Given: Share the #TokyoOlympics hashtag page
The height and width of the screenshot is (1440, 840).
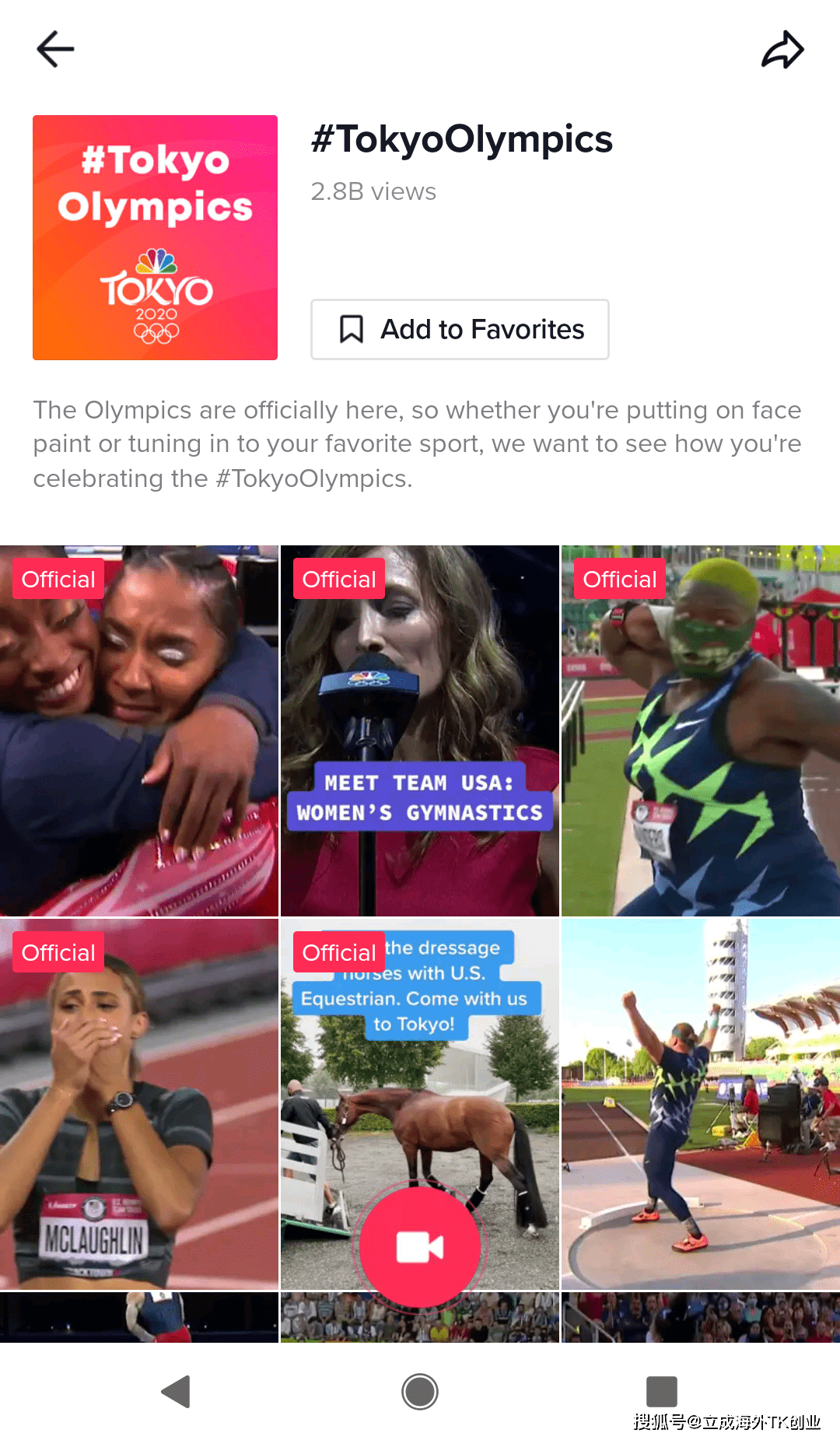Looking at the screenshot, I should (782, 50).
